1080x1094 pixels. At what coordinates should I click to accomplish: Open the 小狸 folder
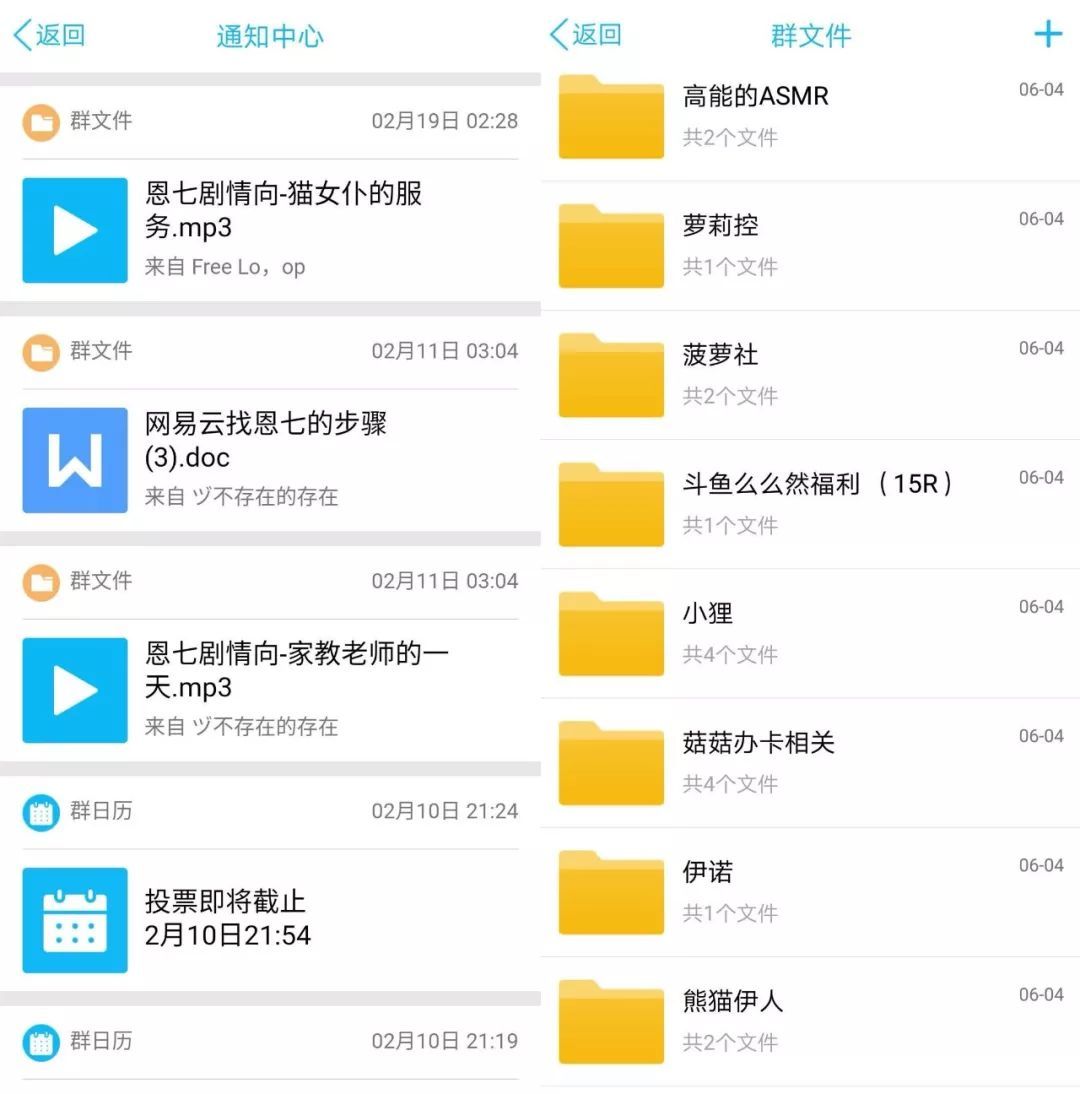(810, 633)
